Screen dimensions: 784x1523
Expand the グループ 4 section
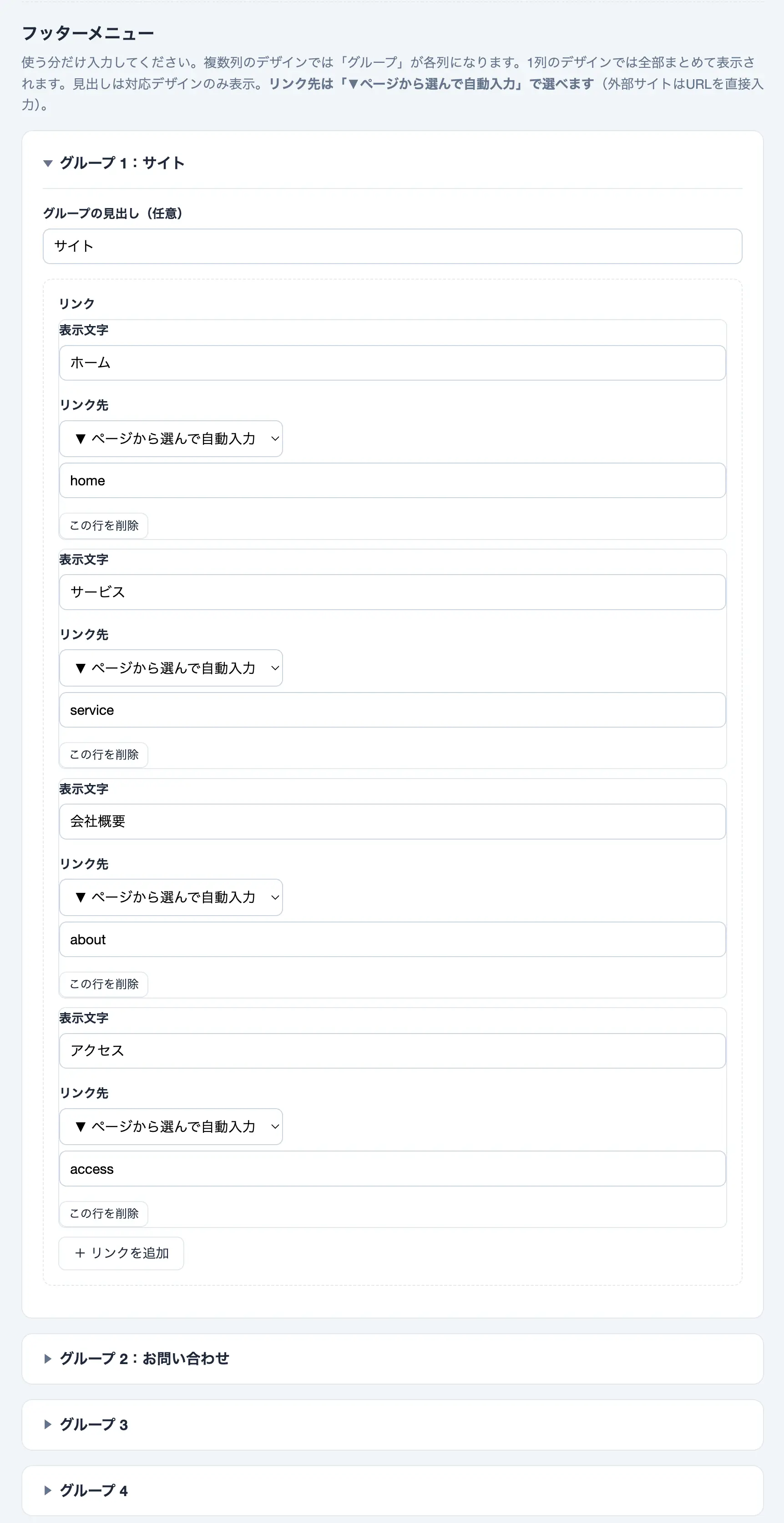point(86,1491)
